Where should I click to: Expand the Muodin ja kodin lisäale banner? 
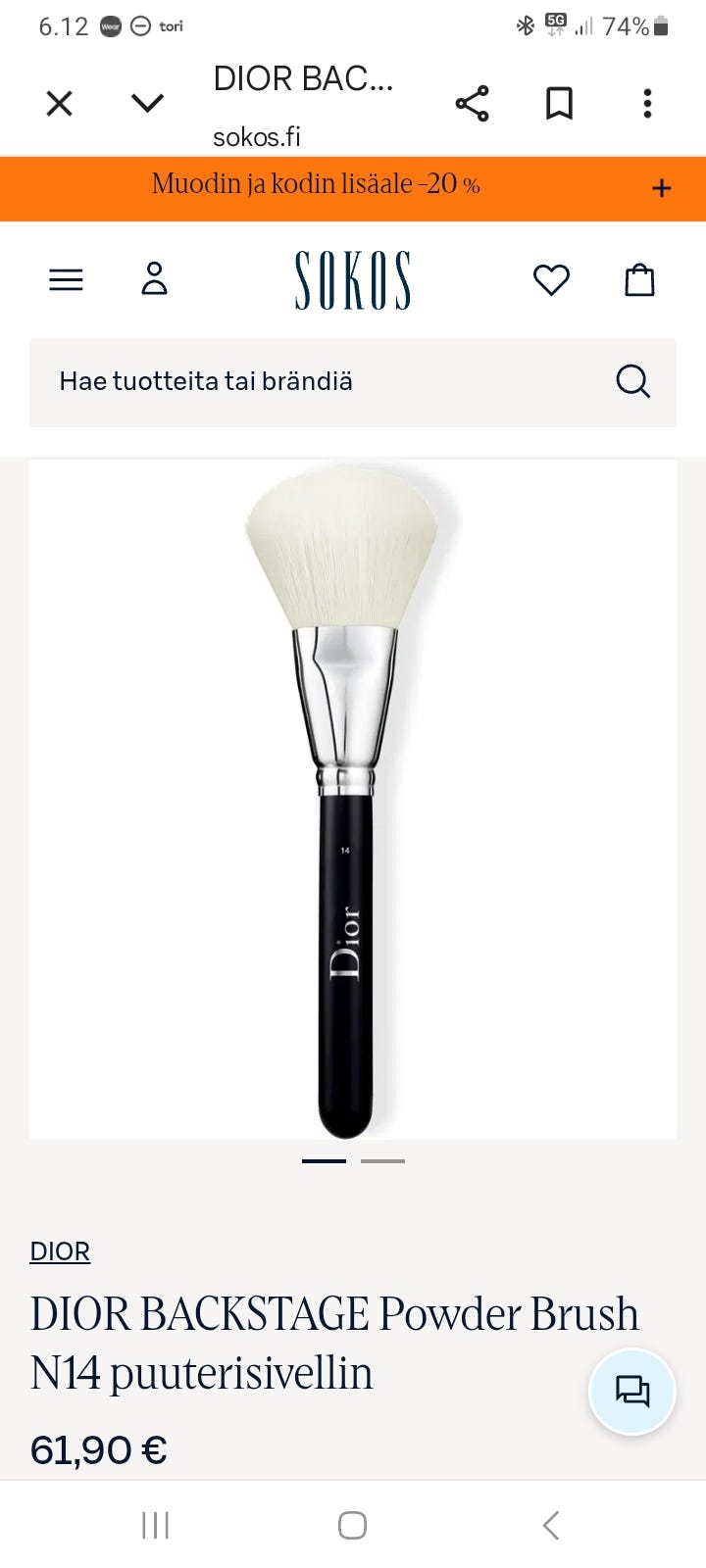[662, 188]
